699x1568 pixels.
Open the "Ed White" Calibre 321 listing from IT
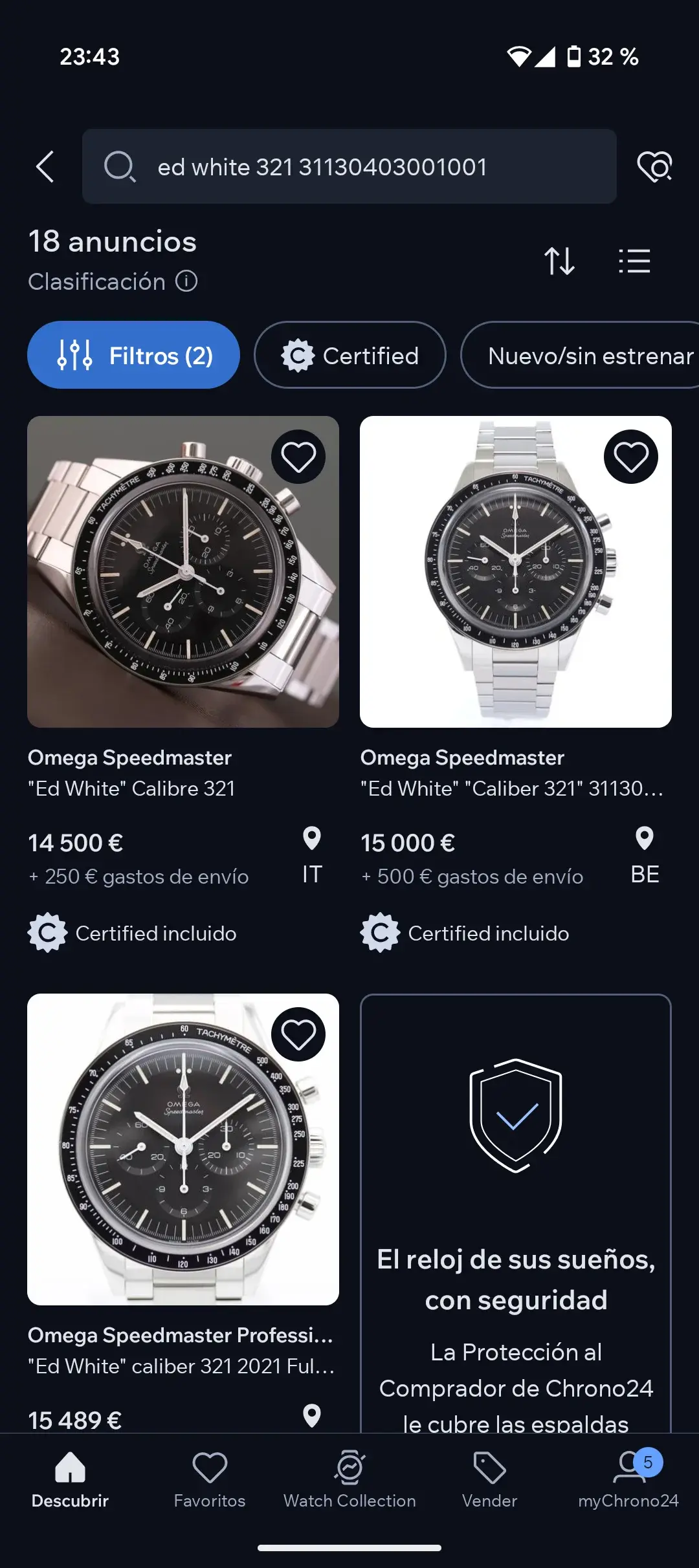click(183, 572)
